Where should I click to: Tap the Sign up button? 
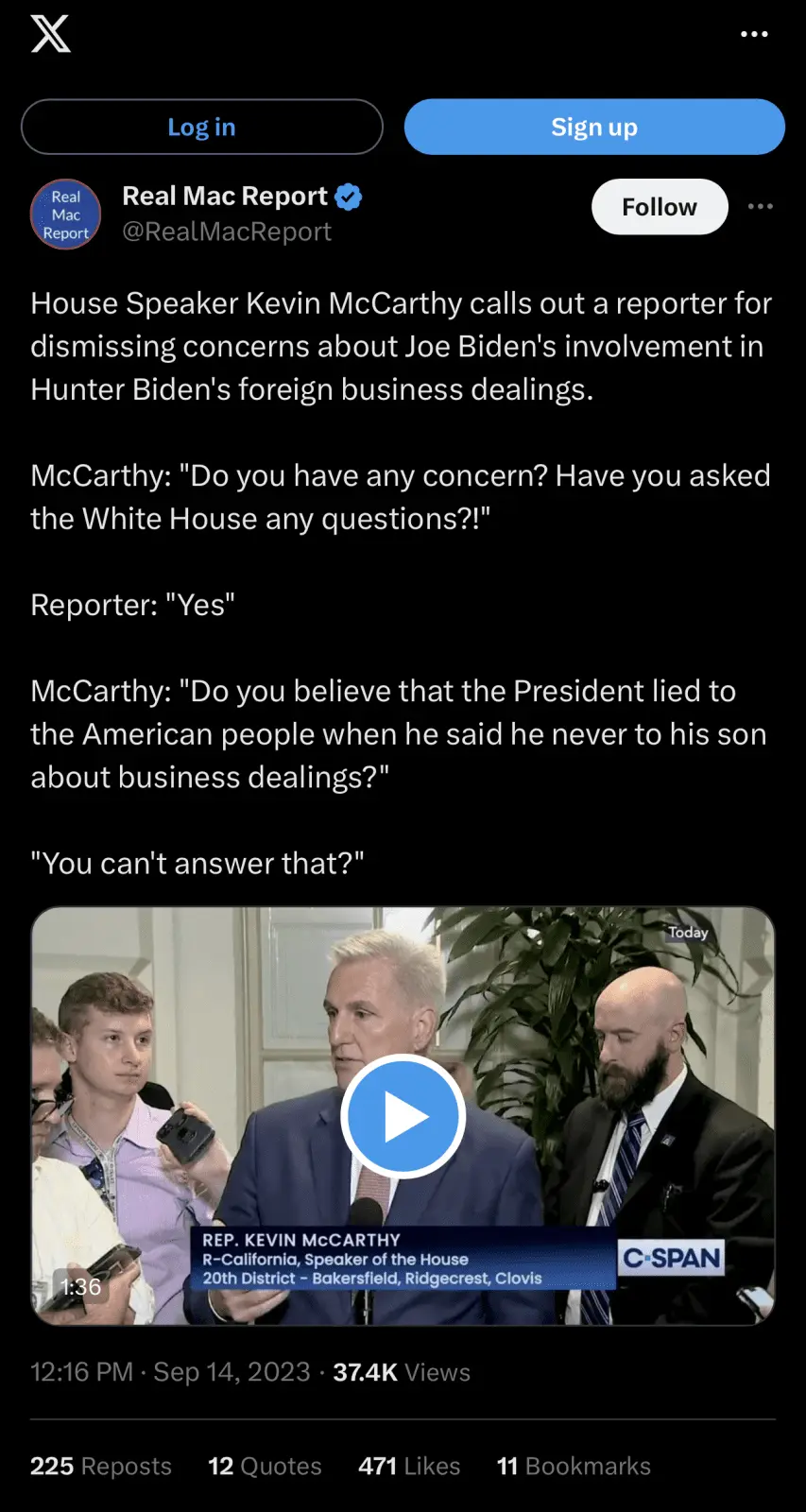coord(594,127)
